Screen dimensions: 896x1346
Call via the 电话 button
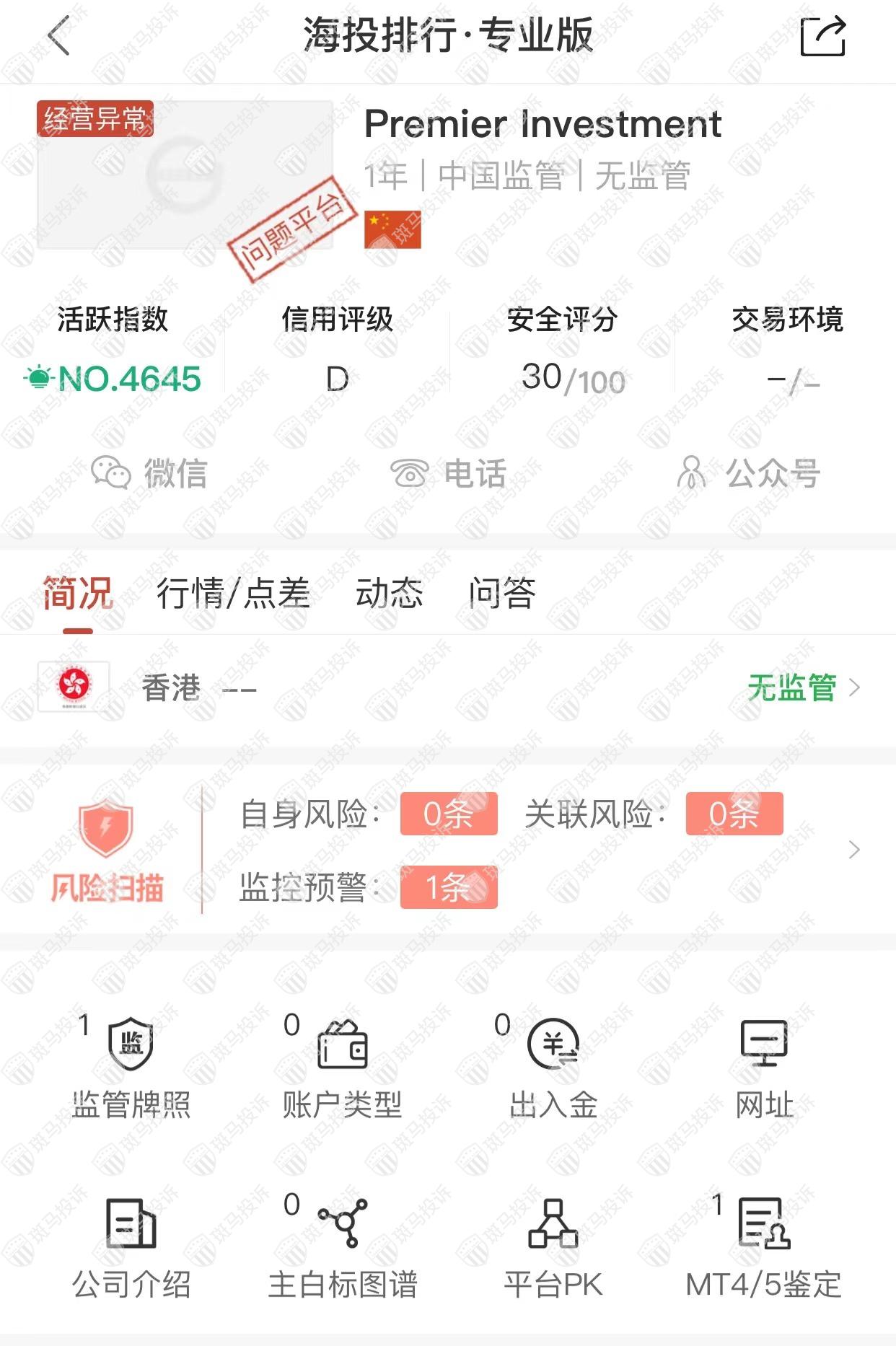[x=448, y=473]
